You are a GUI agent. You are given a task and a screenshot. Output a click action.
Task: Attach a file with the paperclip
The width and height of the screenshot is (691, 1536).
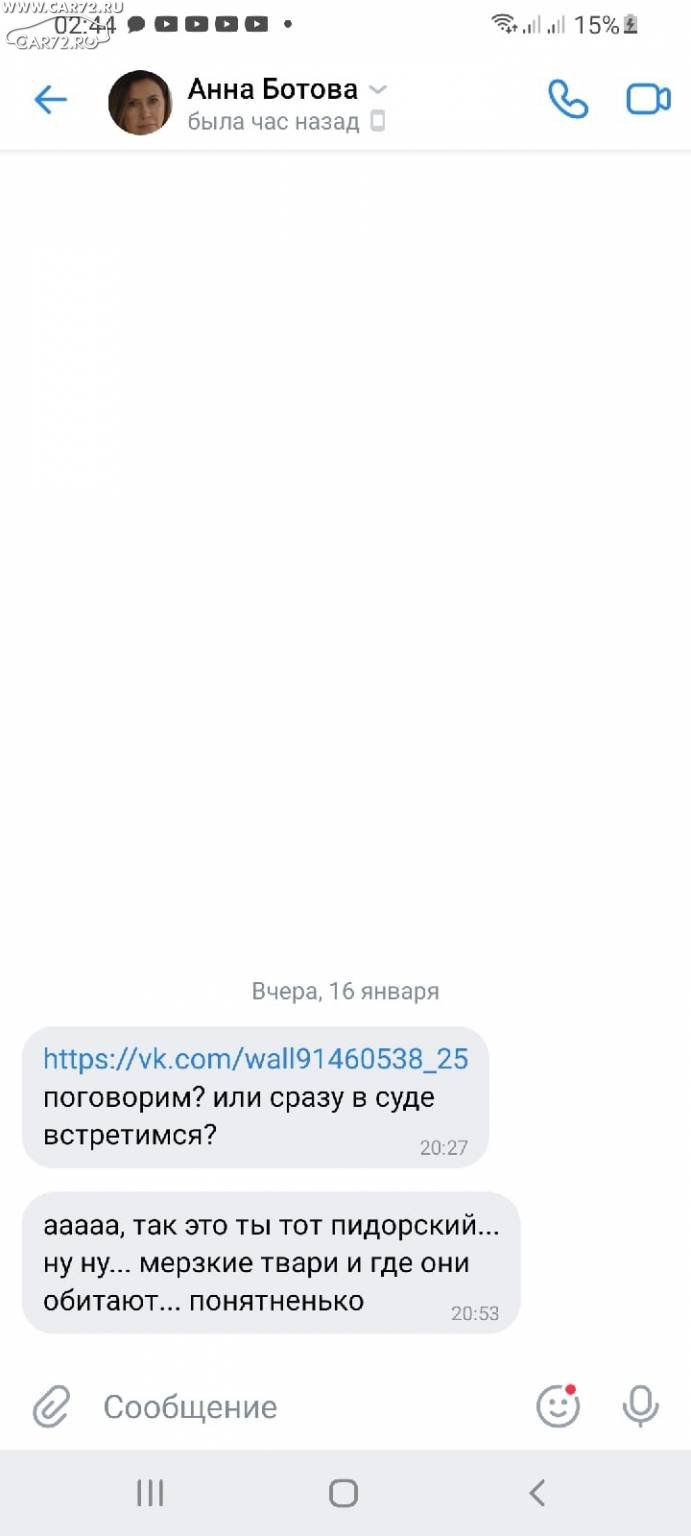tap(52, 1407)
